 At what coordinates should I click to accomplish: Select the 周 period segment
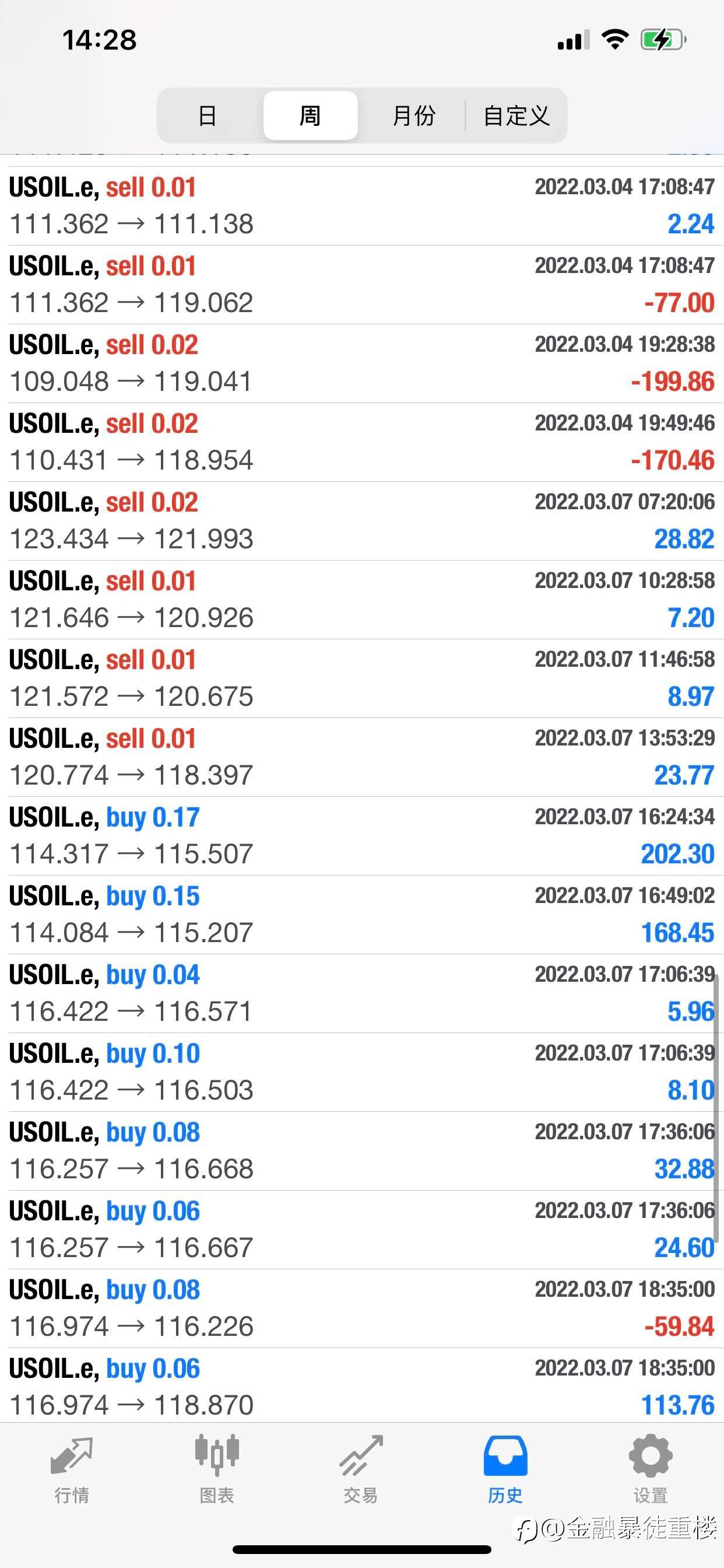(x=310, y=115)
